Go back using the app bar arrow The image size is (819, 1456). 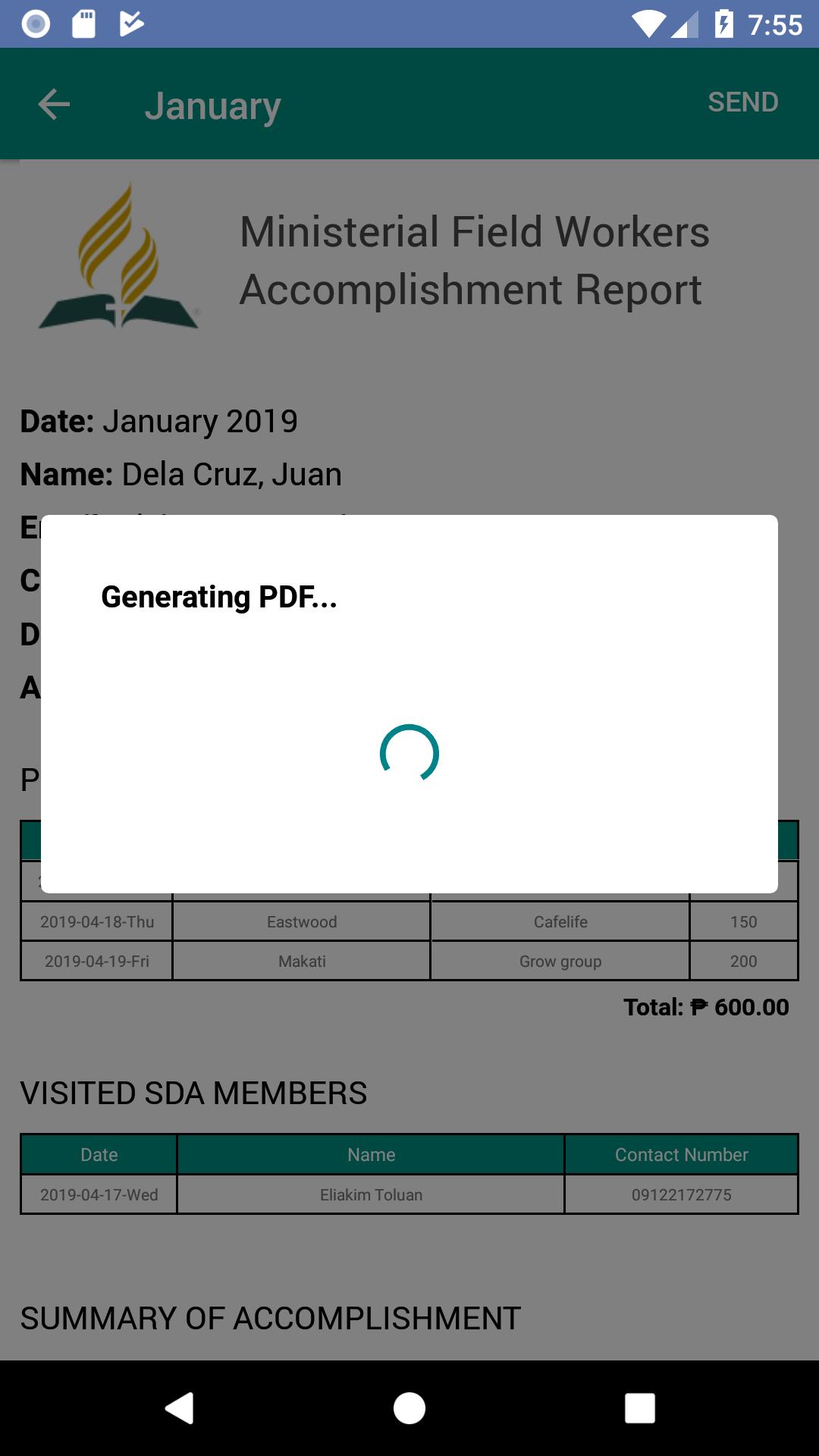(54, 105)
